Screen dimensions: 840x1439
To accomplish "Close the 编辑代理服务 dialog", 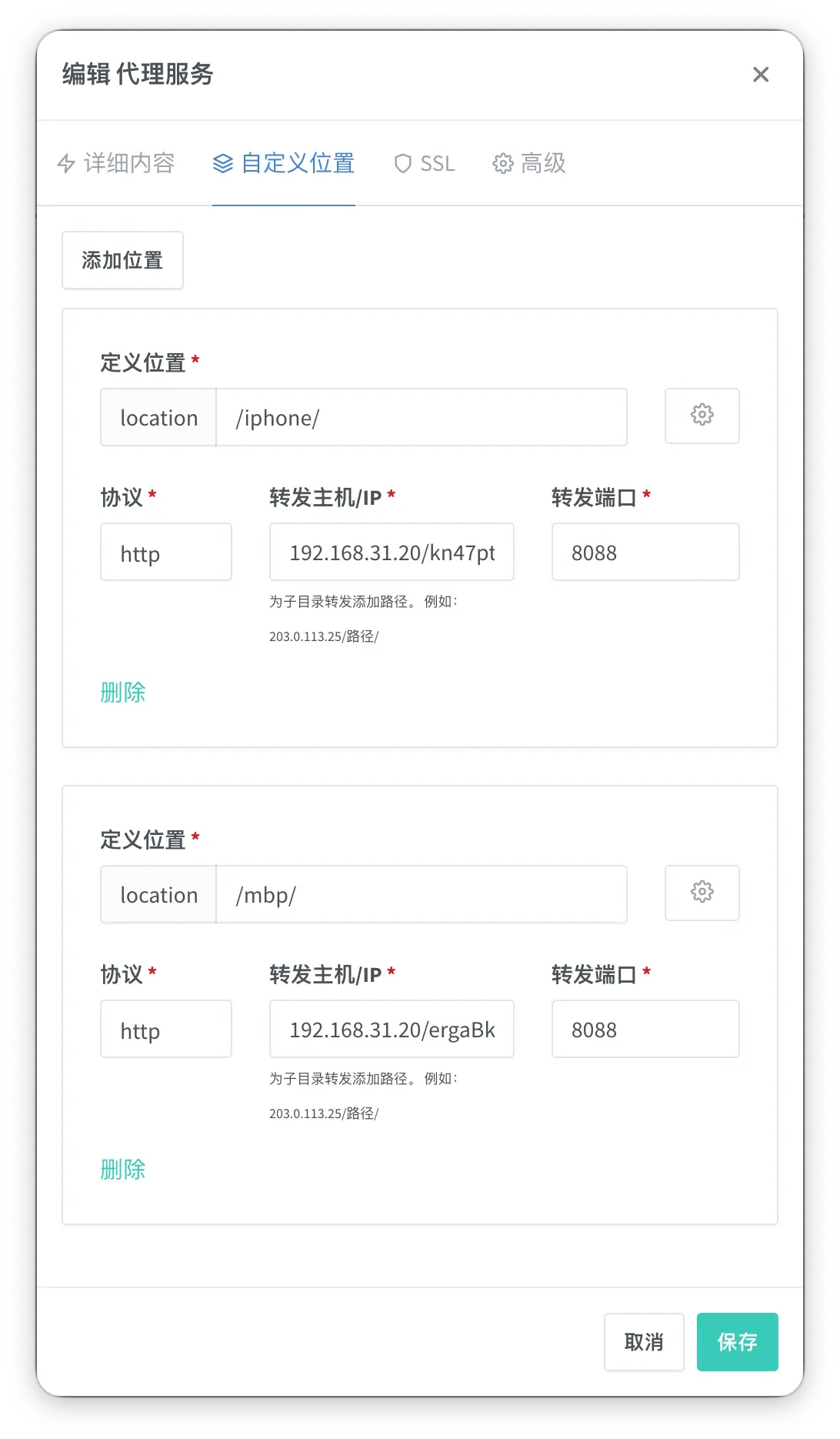I will 760,75.
